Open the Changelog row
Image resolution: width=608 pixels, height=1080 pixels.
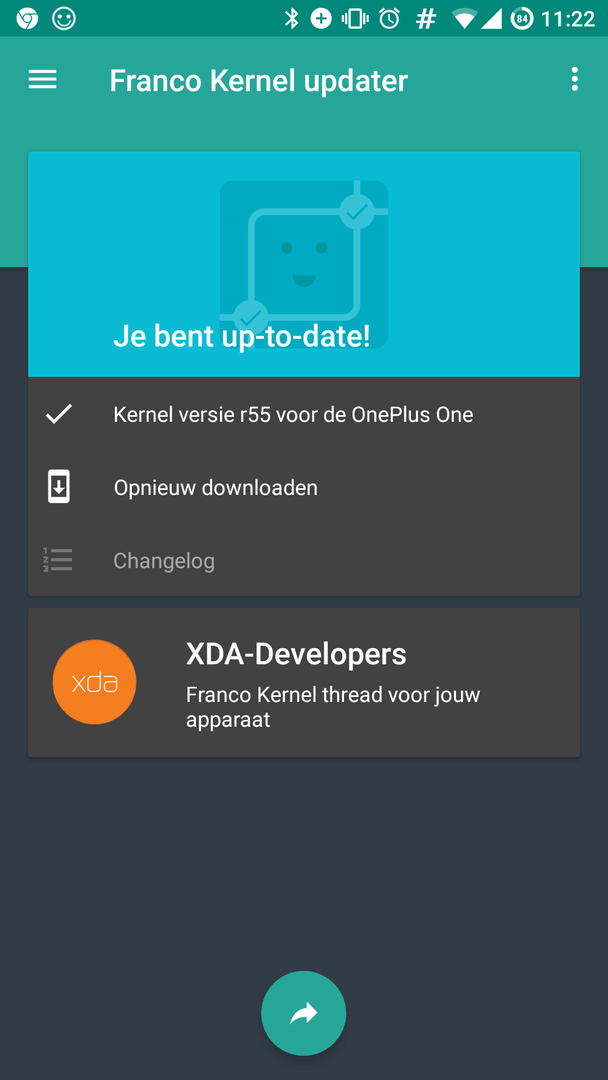coord(304,561)
